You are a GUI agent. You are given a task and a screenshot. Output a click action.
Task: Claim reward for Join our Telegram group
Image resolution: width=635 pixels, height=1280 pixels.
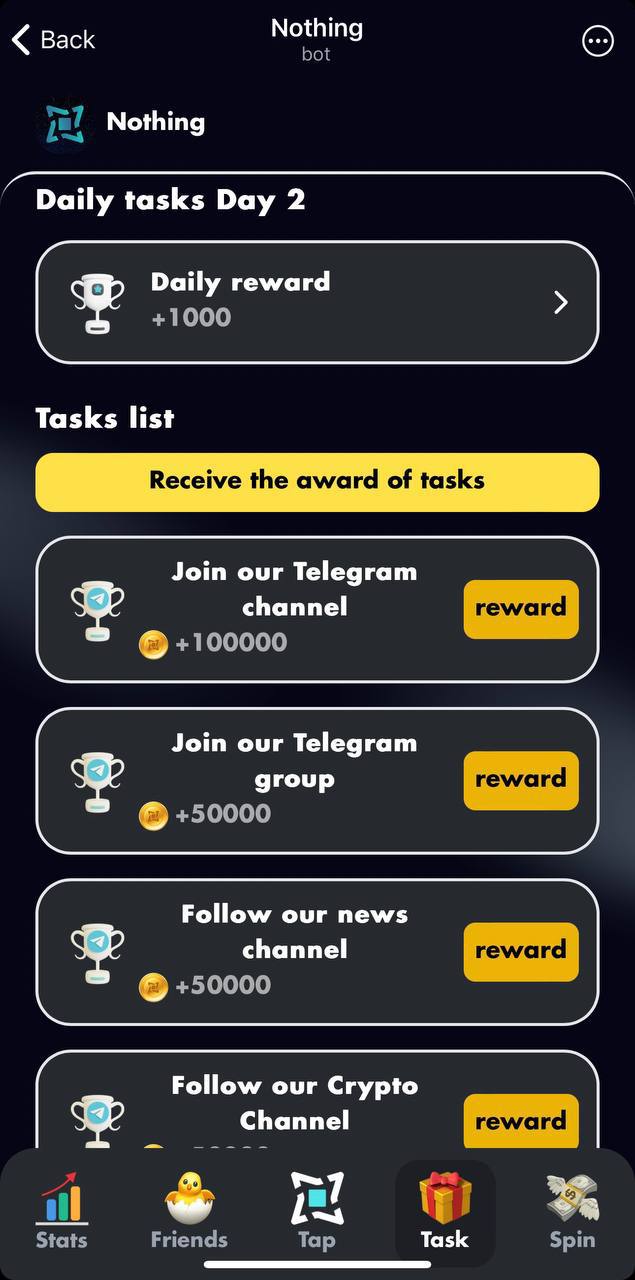click(520, 780)
